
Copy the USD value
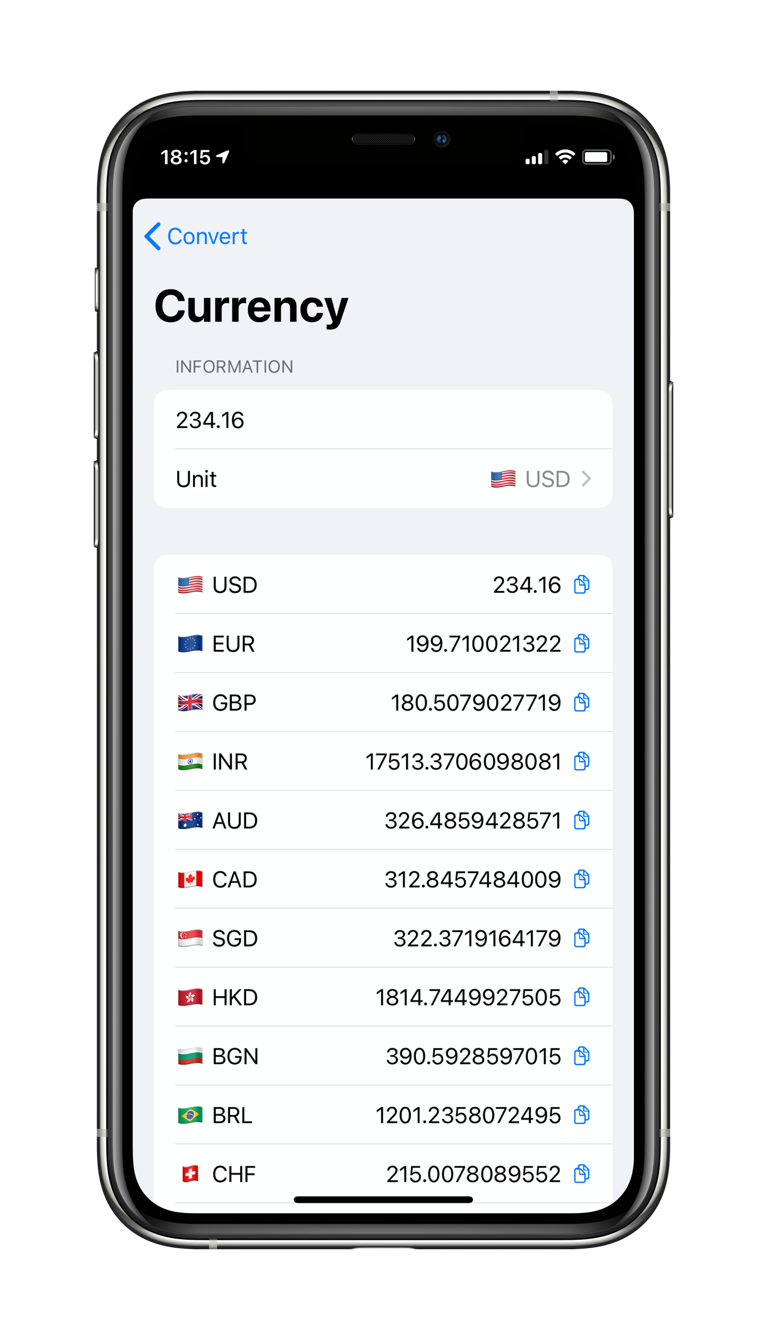pyautogui.click(x=581, y=585)
